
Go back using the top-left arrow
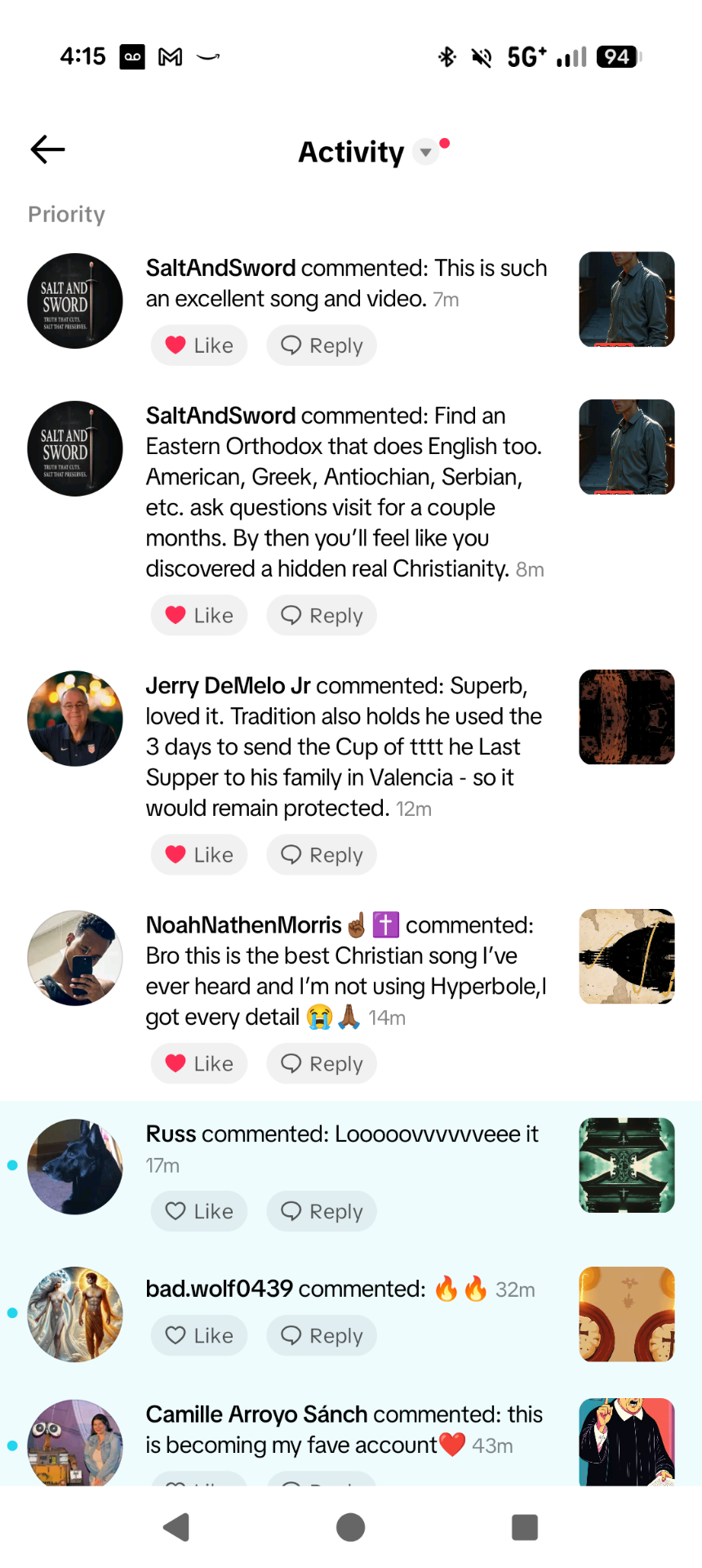[x=47, y=149]
